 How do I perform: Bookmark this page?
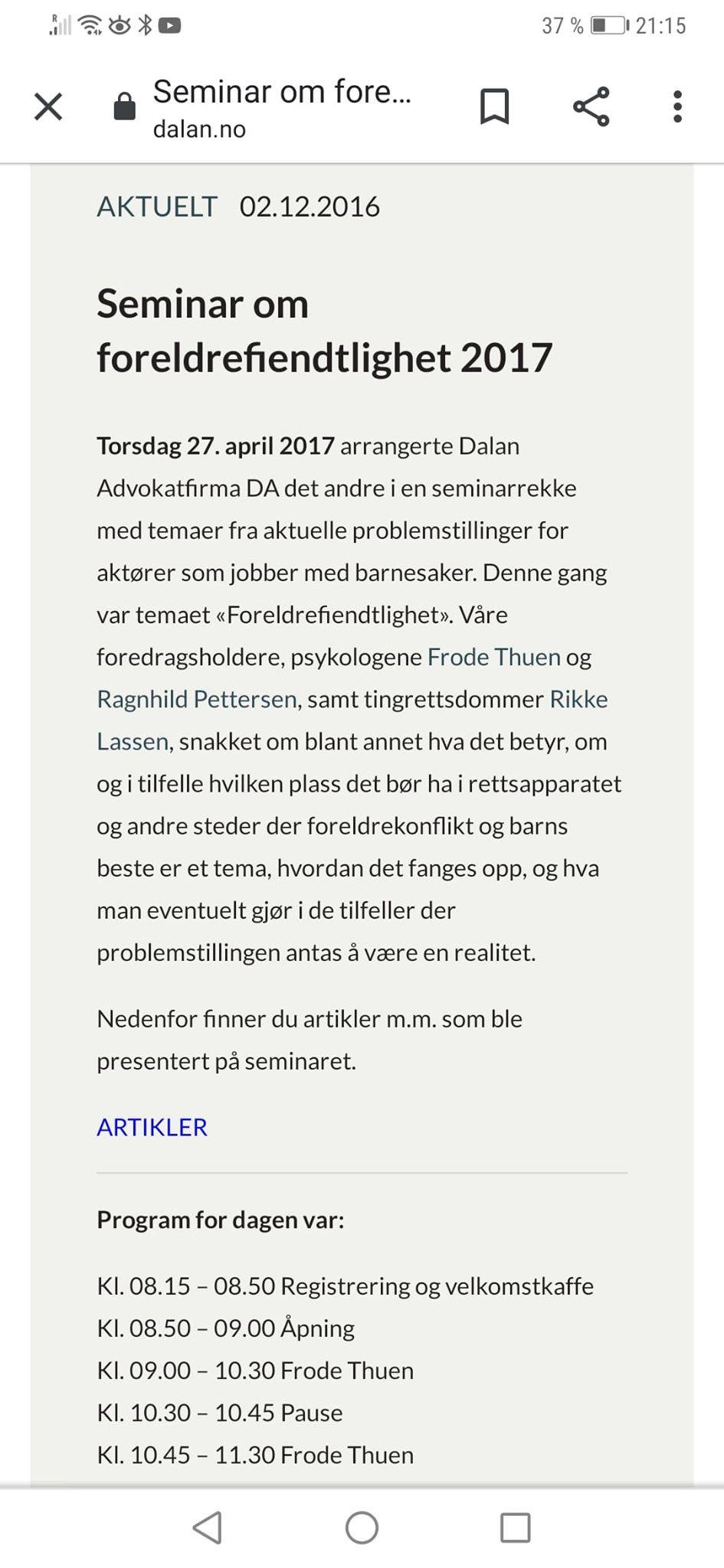tap(494, 106)
